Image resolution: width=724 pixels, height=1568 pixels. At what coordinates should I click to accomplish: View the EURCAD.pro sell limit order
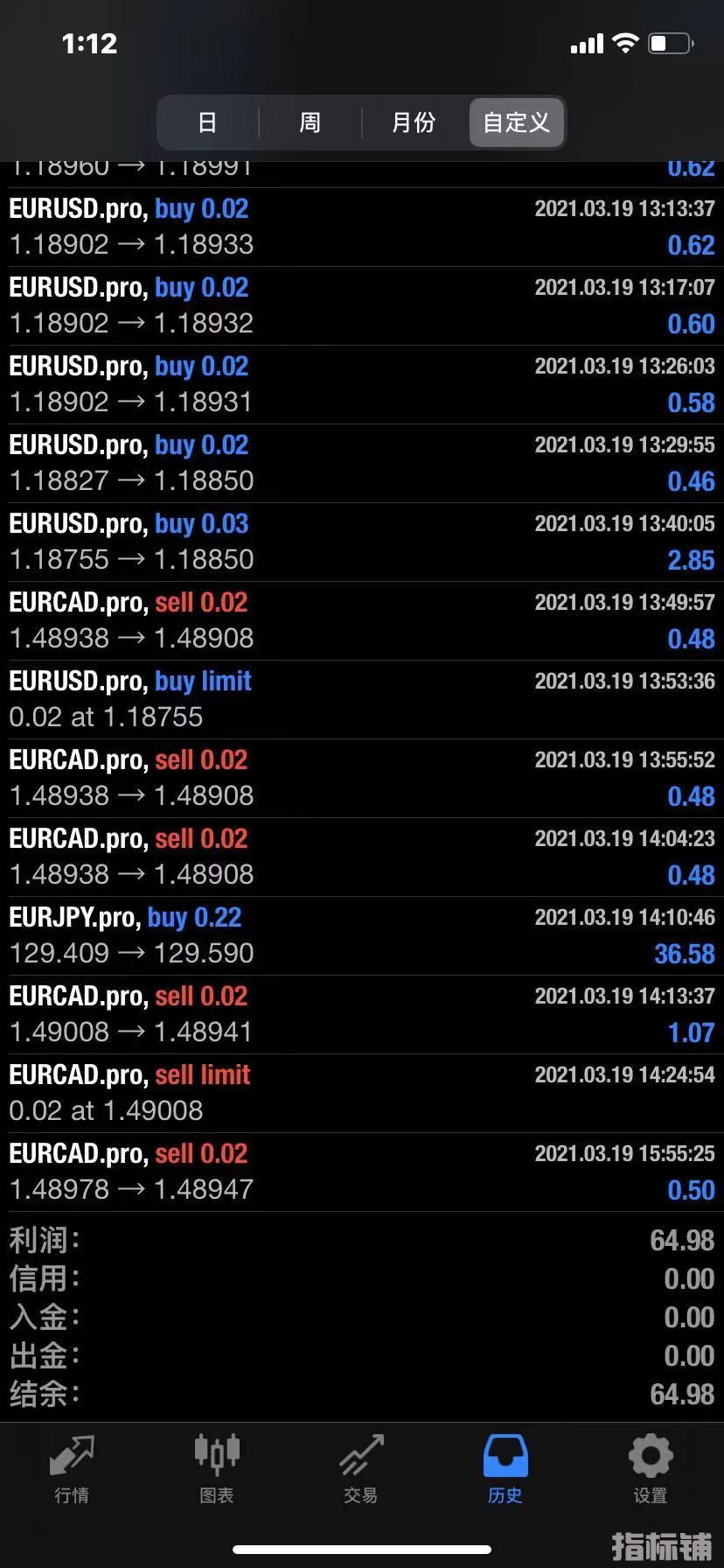(362, 1093)
